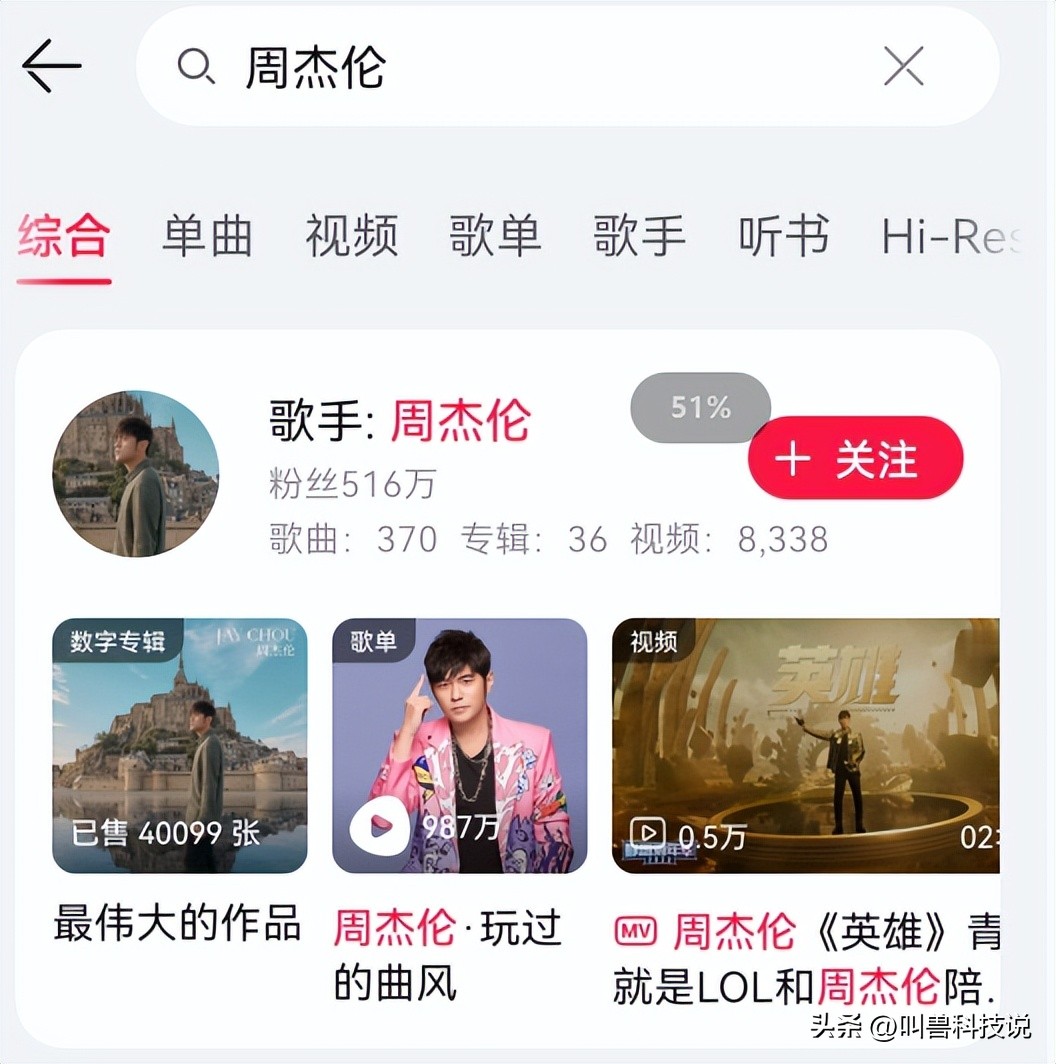Open the 歌手 search results tab

[640, 237]
